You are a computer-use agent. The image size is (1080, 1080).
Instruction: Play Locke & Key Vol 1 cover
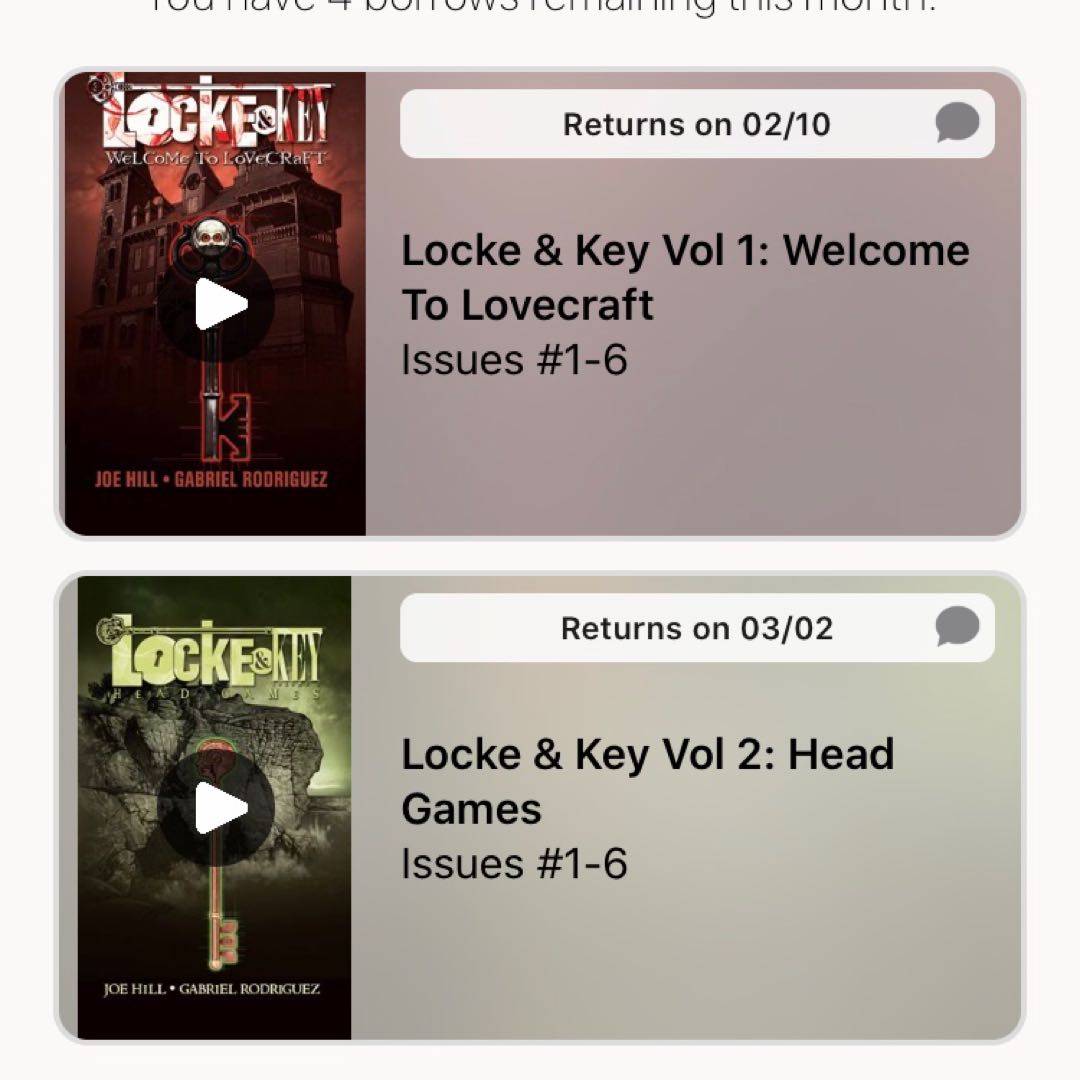point(216,305)
